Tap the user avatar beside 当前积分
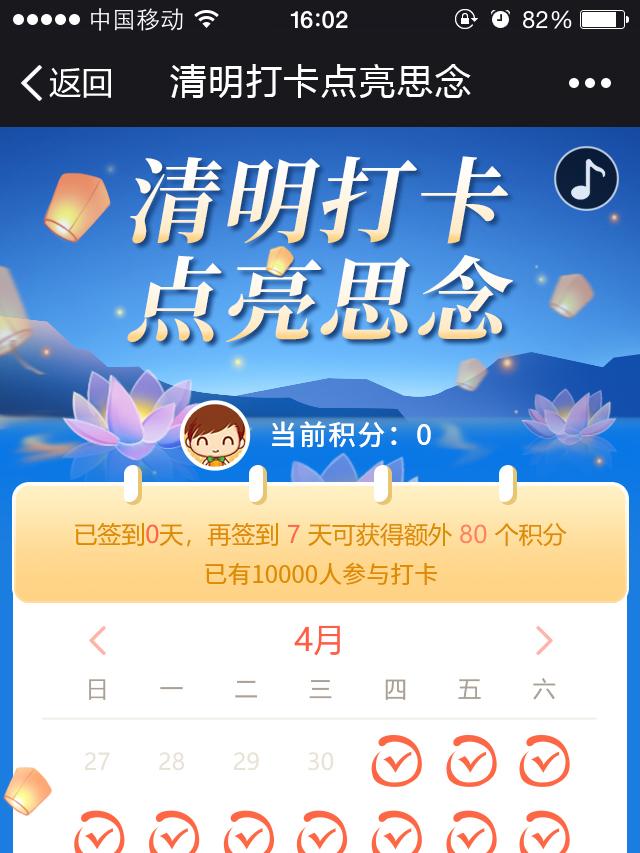The width and height of the screenshot is (640, 853). 215,435
